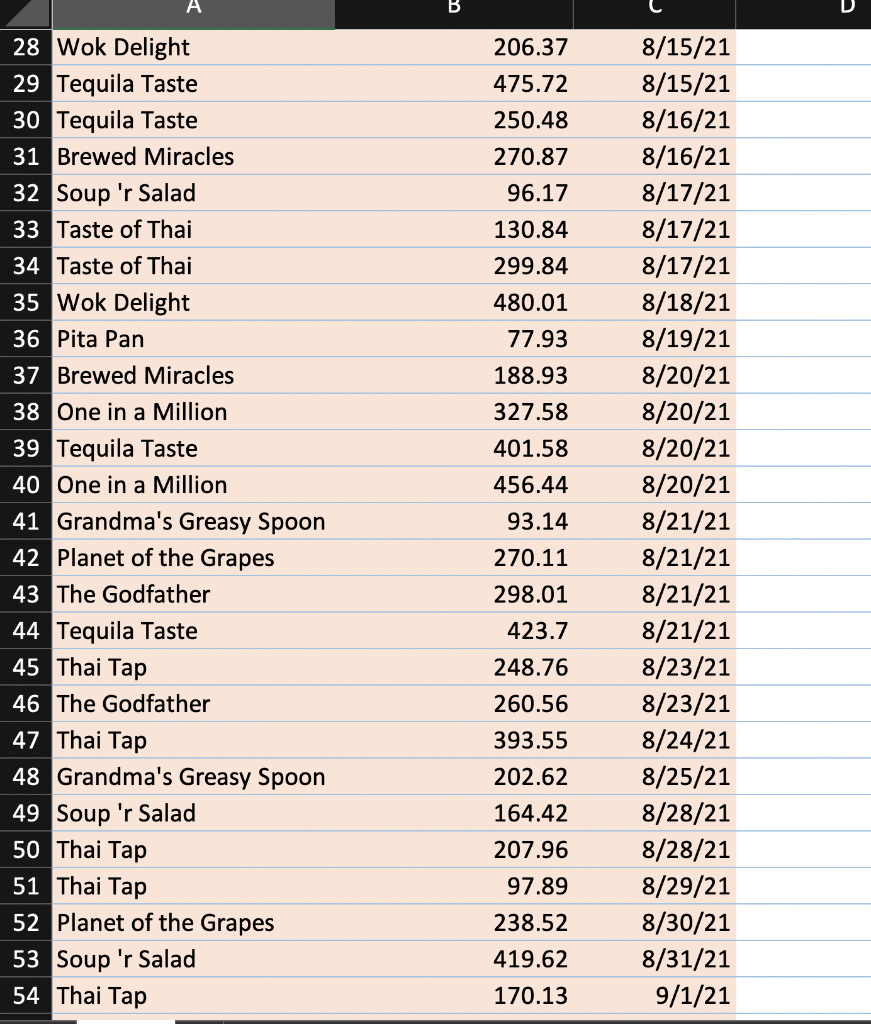Select row 49 by its row number
This screenshot has width=871, height=1024.
pos(26,813)
